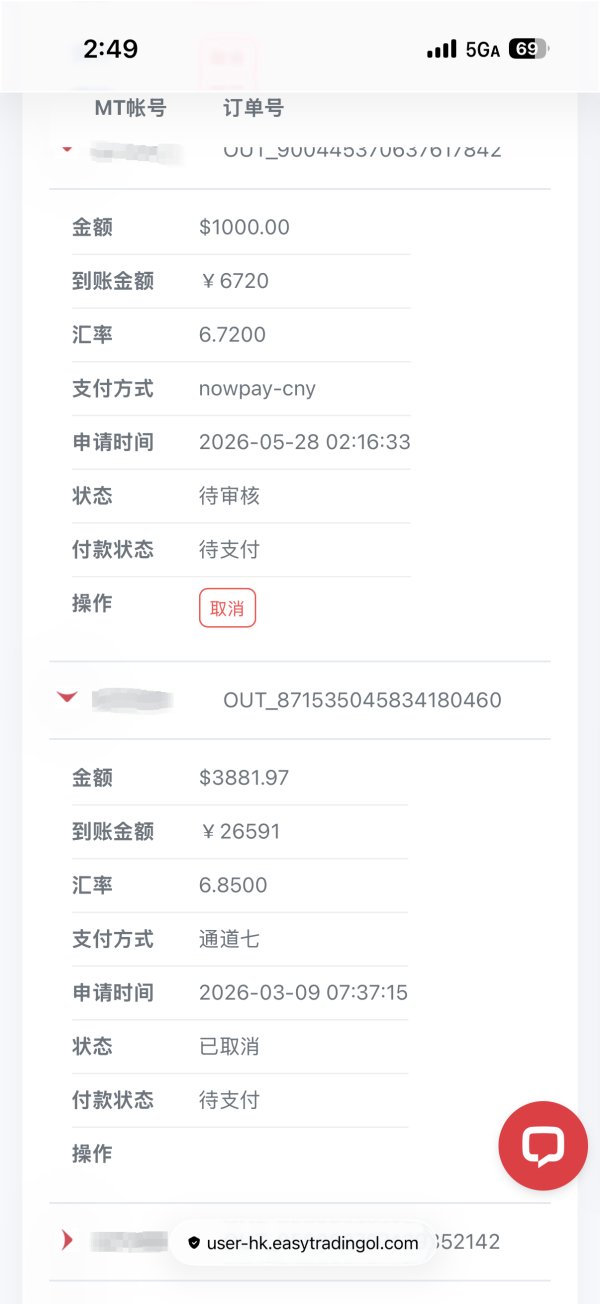Collapse the order starting with OUT_9004453
Viewport: 600px width, 1304px height.
point(67,149)
